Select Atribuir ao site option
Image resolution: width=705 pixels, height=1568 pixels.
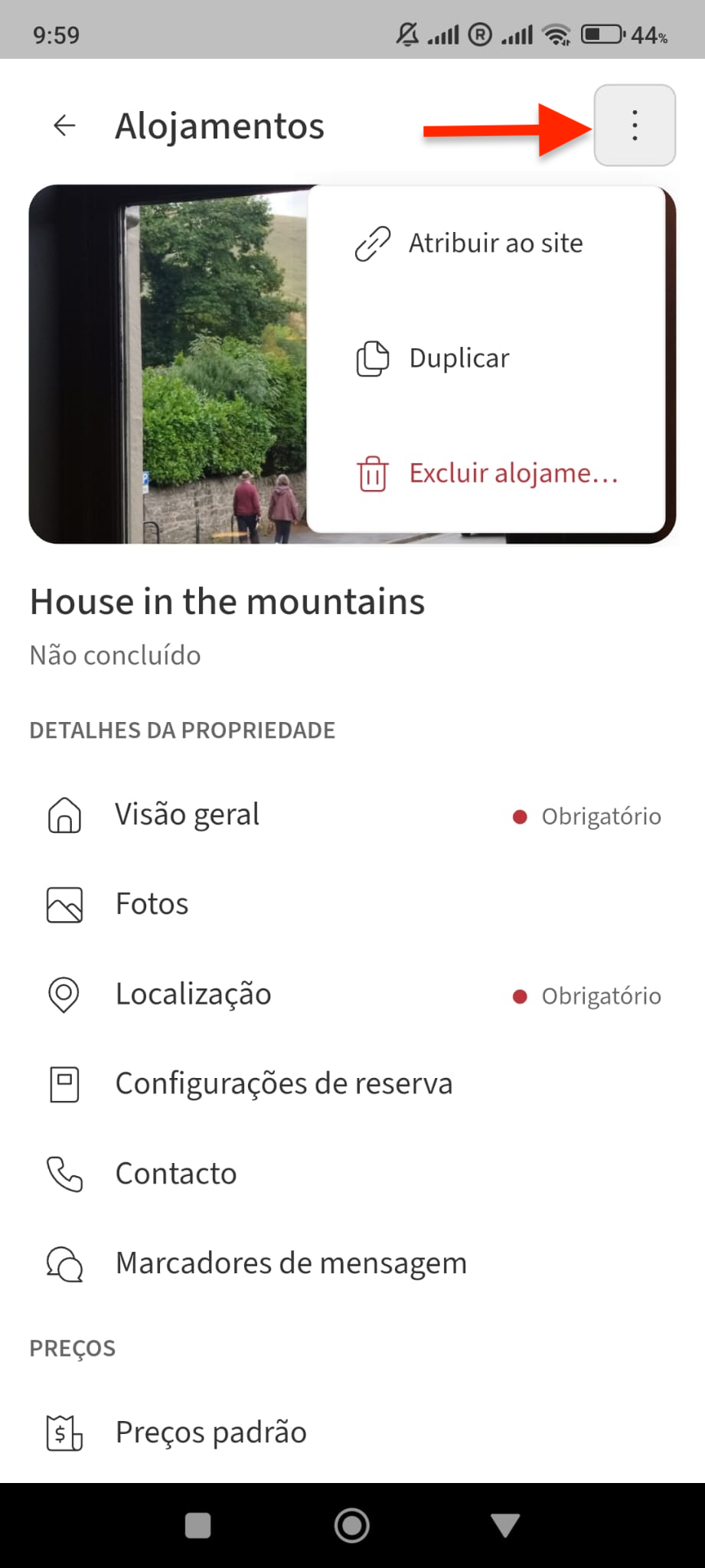point(486,243)
